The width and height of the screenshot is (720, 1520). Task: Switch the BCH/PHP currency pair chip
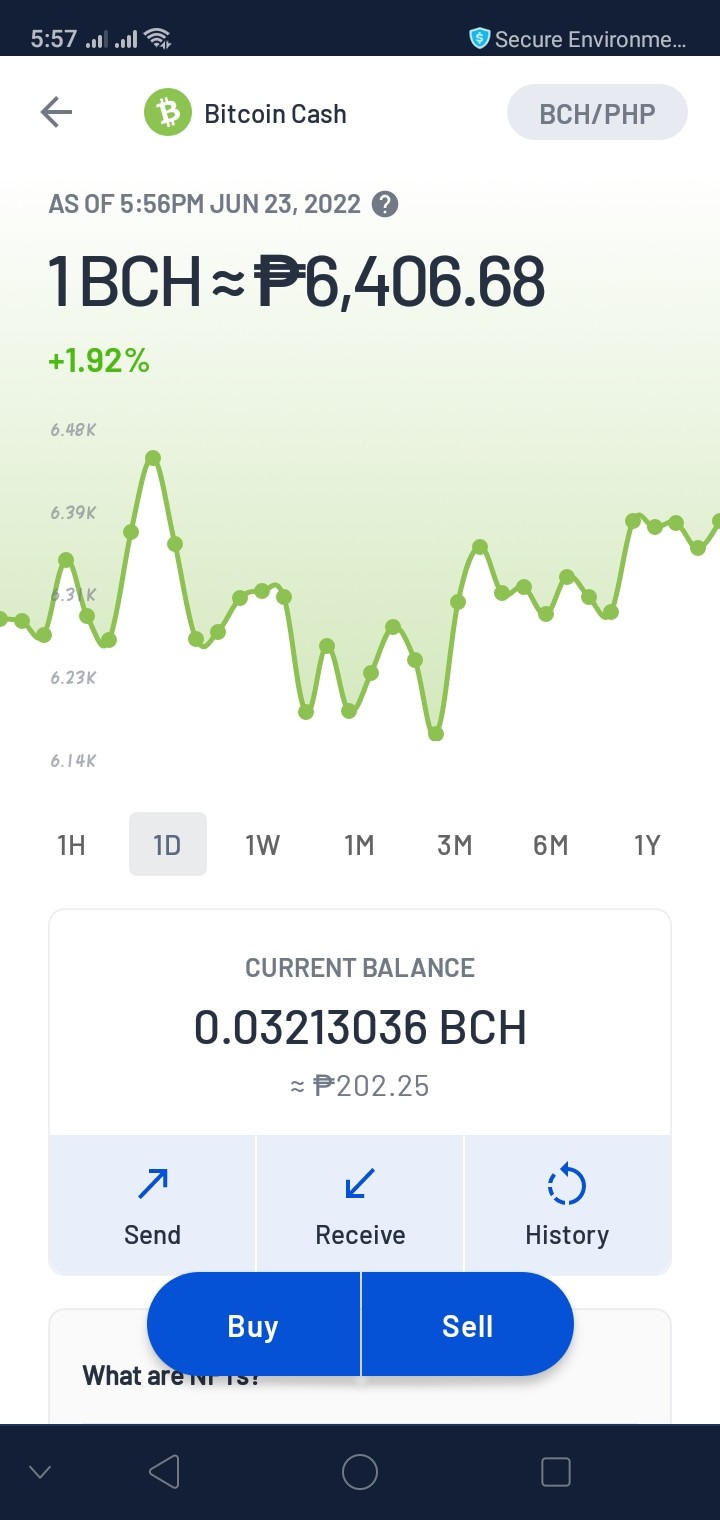(x=597, y=113)
